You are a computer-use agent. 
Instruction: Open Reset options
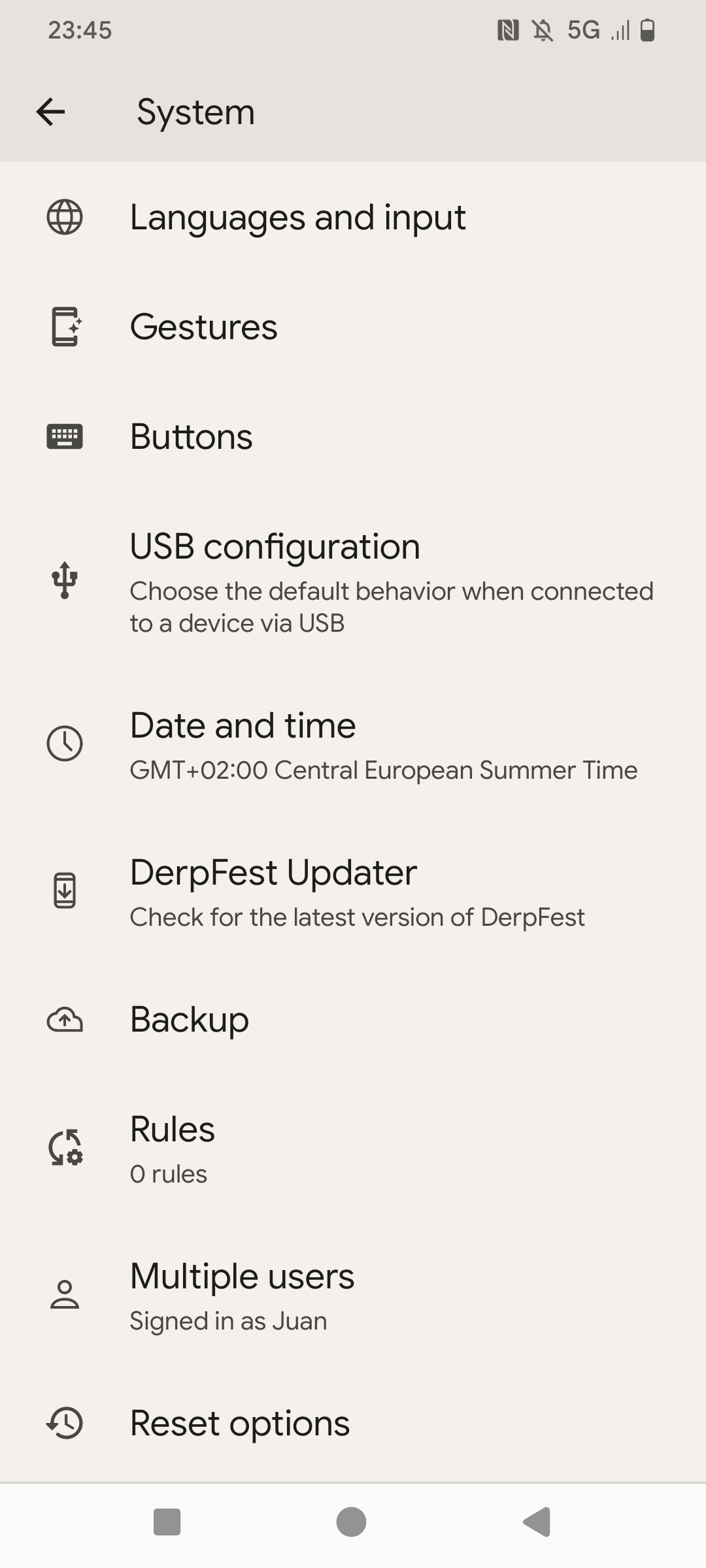[240, 1424]
